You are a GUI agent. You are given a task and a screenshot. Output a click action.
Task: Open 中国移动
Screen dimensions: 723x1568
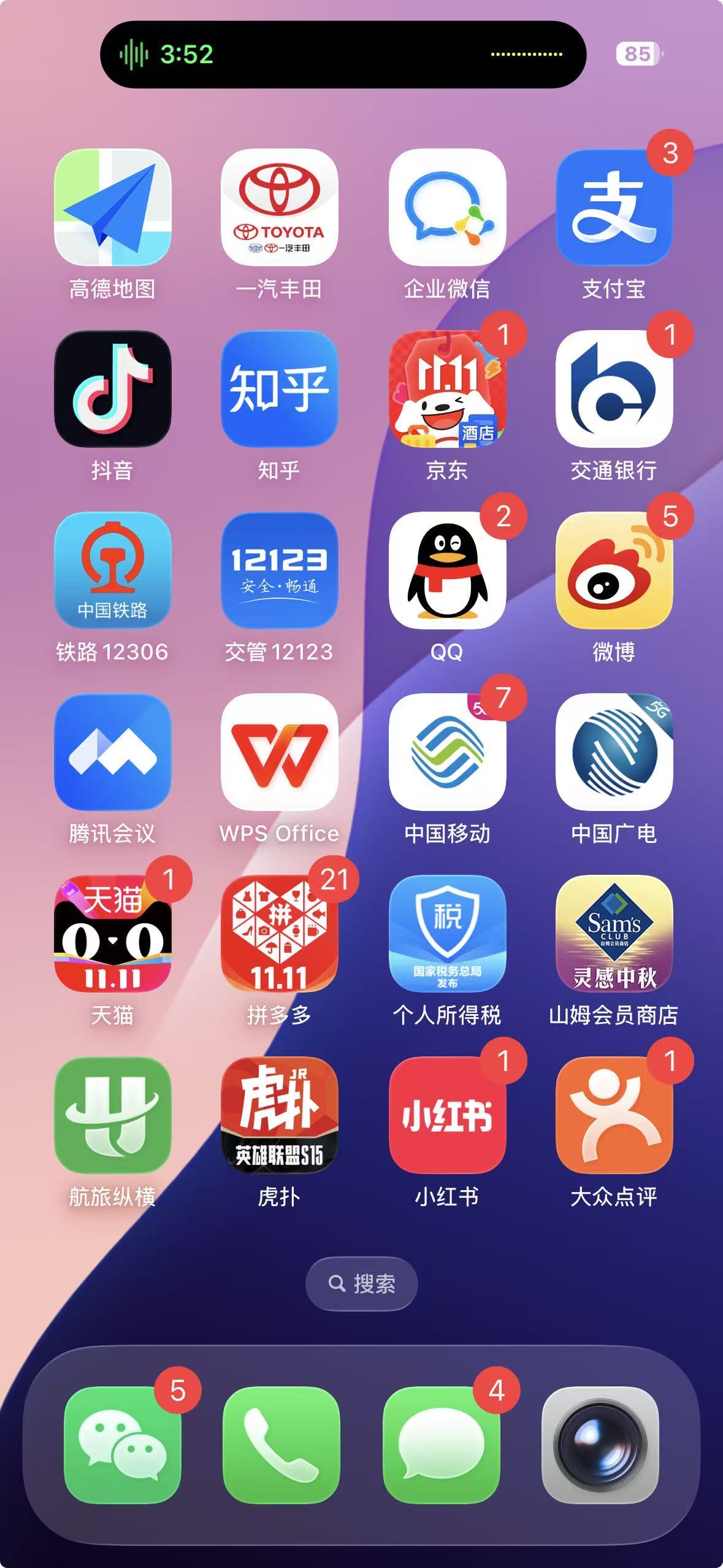pyautogui.click(x=447, y=752)
